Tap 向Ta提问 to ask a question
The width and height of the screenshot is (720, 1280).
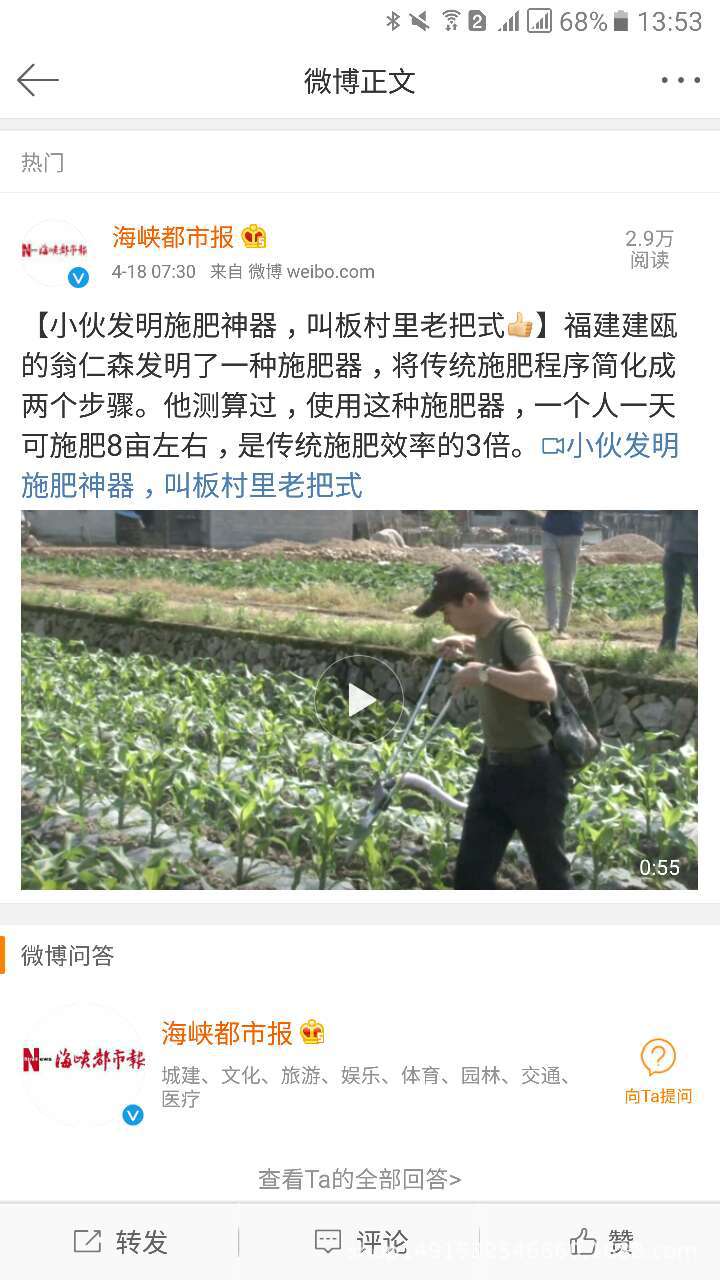(657, 1072)
